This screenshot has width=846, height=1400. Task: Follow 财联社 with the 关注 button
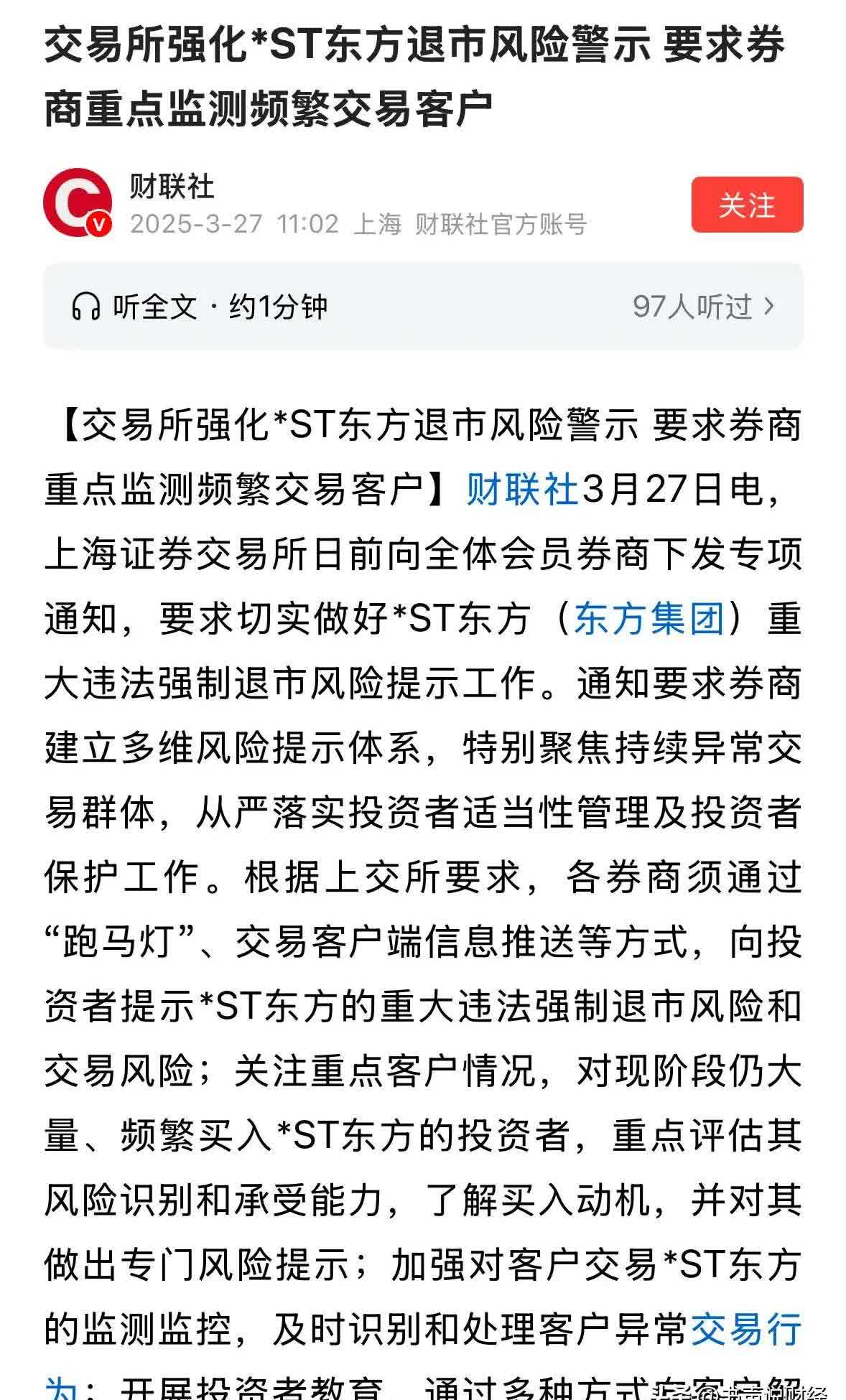click(746, 205)
